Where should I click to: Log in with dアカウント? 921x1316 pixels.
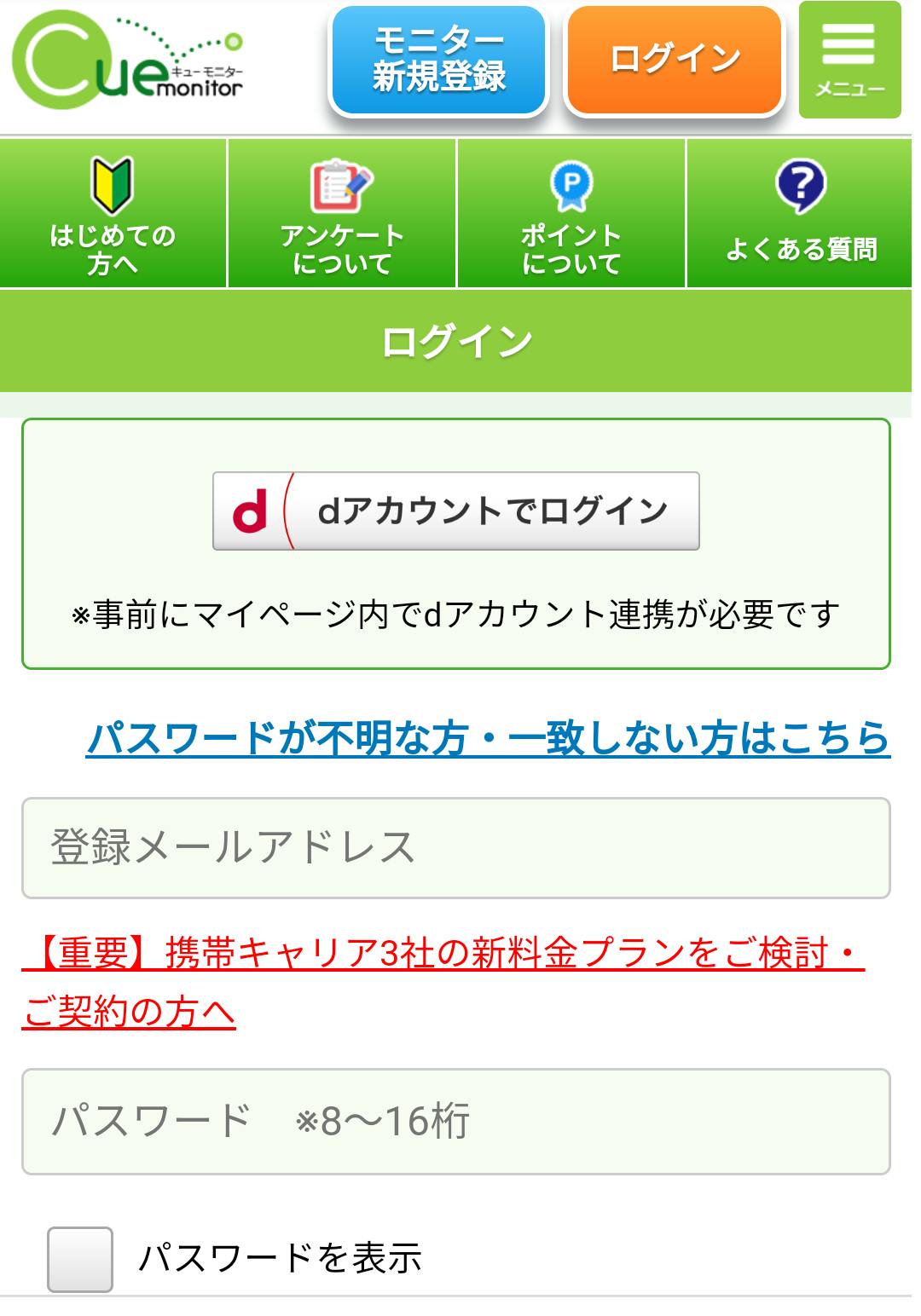[x=456, y=511]
